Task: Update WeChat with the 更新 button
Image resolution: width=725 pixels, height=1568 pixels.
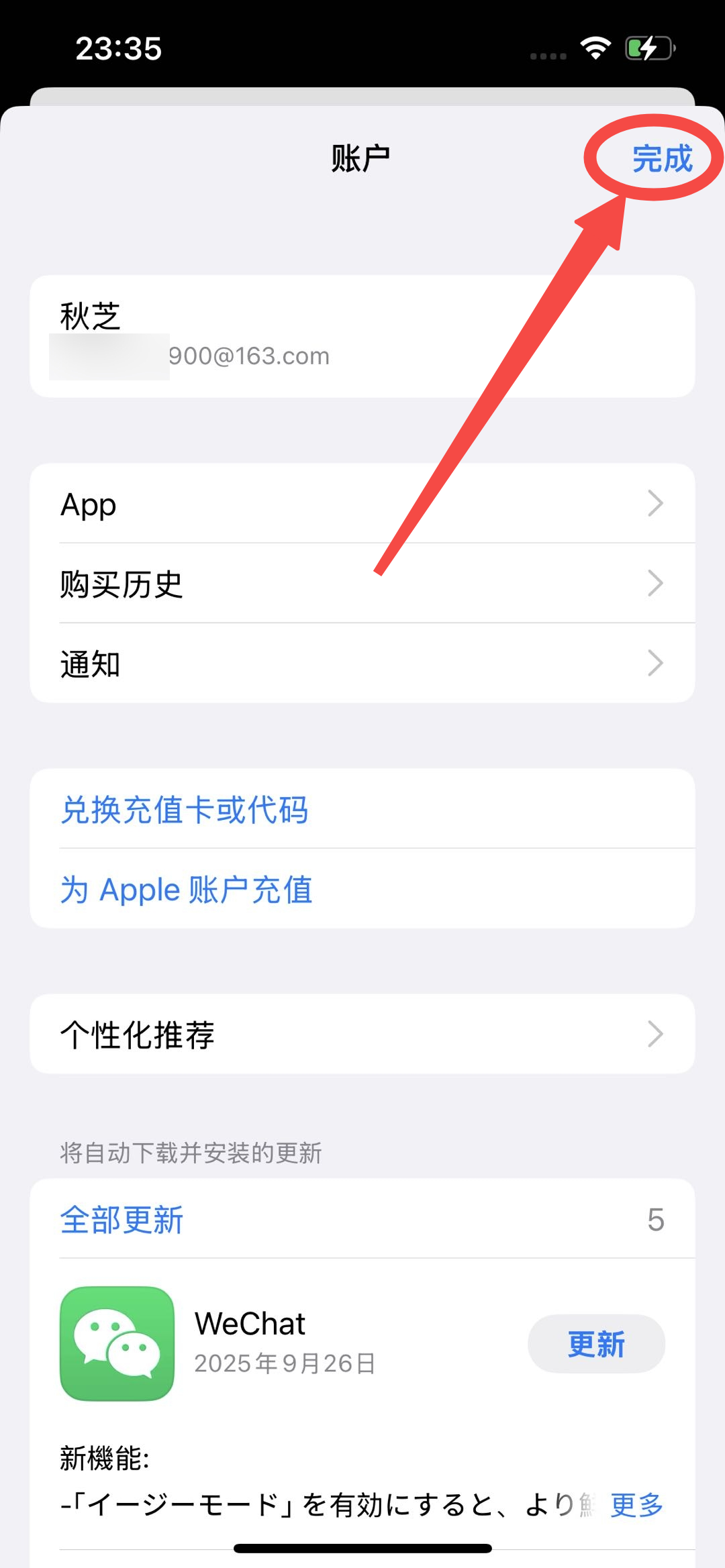Action: (x=596, y=1344)
